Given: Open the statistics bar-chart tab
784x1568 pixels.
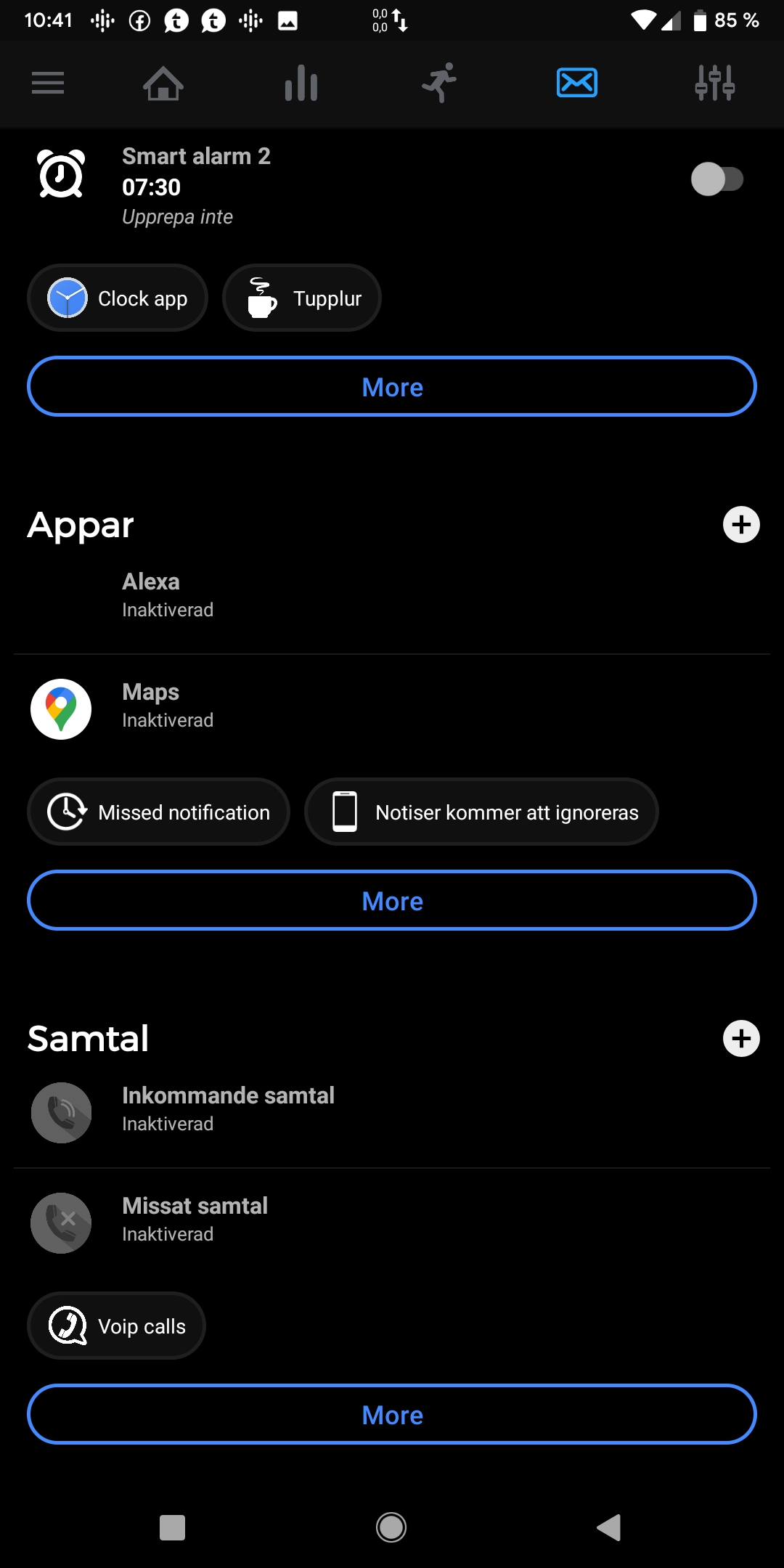Looking at the screenshot, I should tap(301, 83).
